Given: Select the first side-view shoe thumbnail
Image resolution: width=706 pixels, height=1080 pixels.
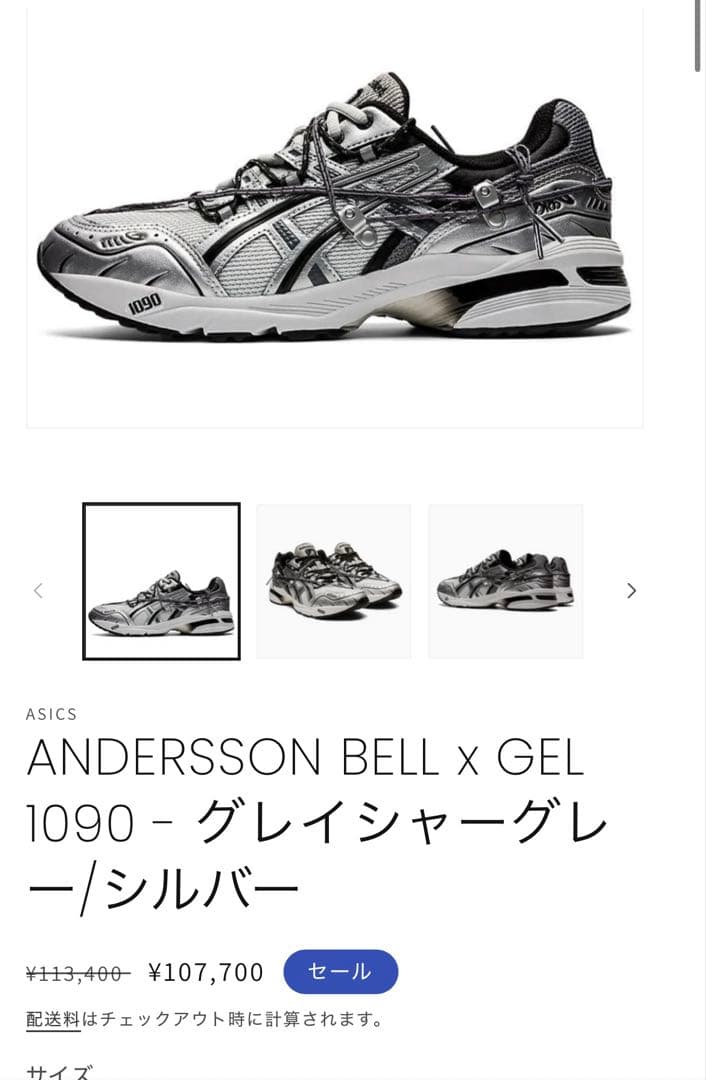Looking at the screenshot, I should point(161,581).
